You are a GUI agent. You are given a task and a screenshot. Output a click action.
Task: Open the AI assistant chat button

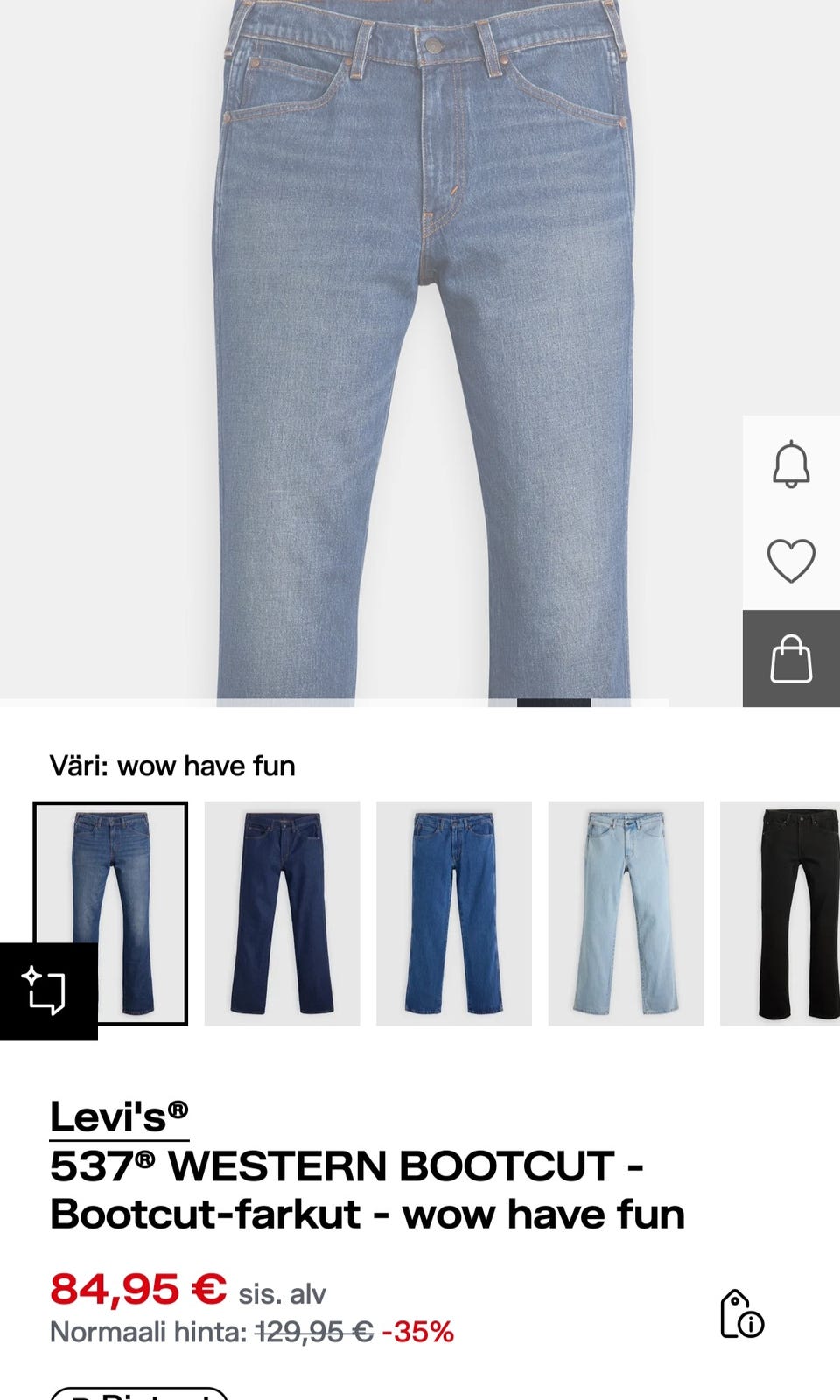(x=48, y=991)
